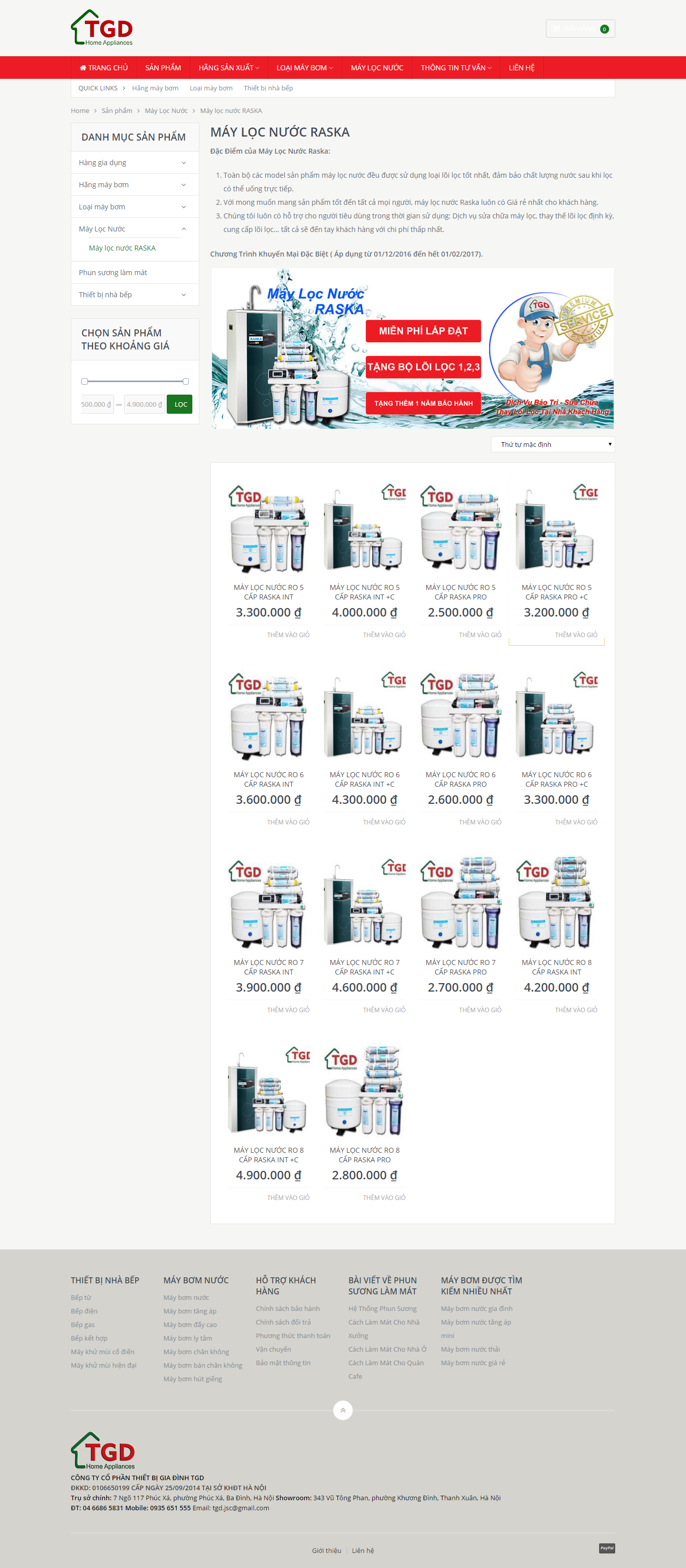Open the Thứ tự mặc định sort dropdown
The width and height of the screenshot is (686, 1568).
(x=552, y=444)
